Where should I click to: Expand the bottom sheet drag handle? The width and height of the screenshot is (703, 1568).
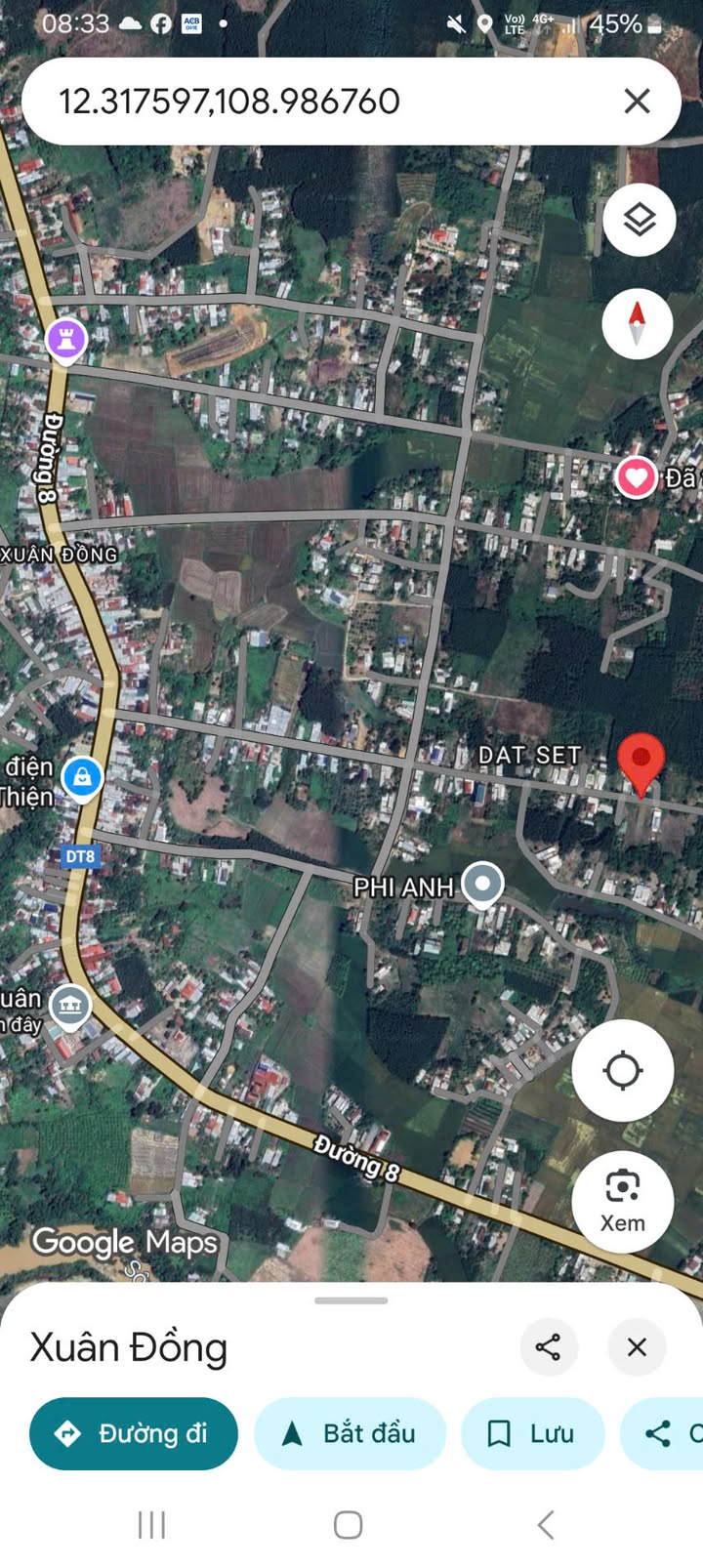click(351, 1300)
